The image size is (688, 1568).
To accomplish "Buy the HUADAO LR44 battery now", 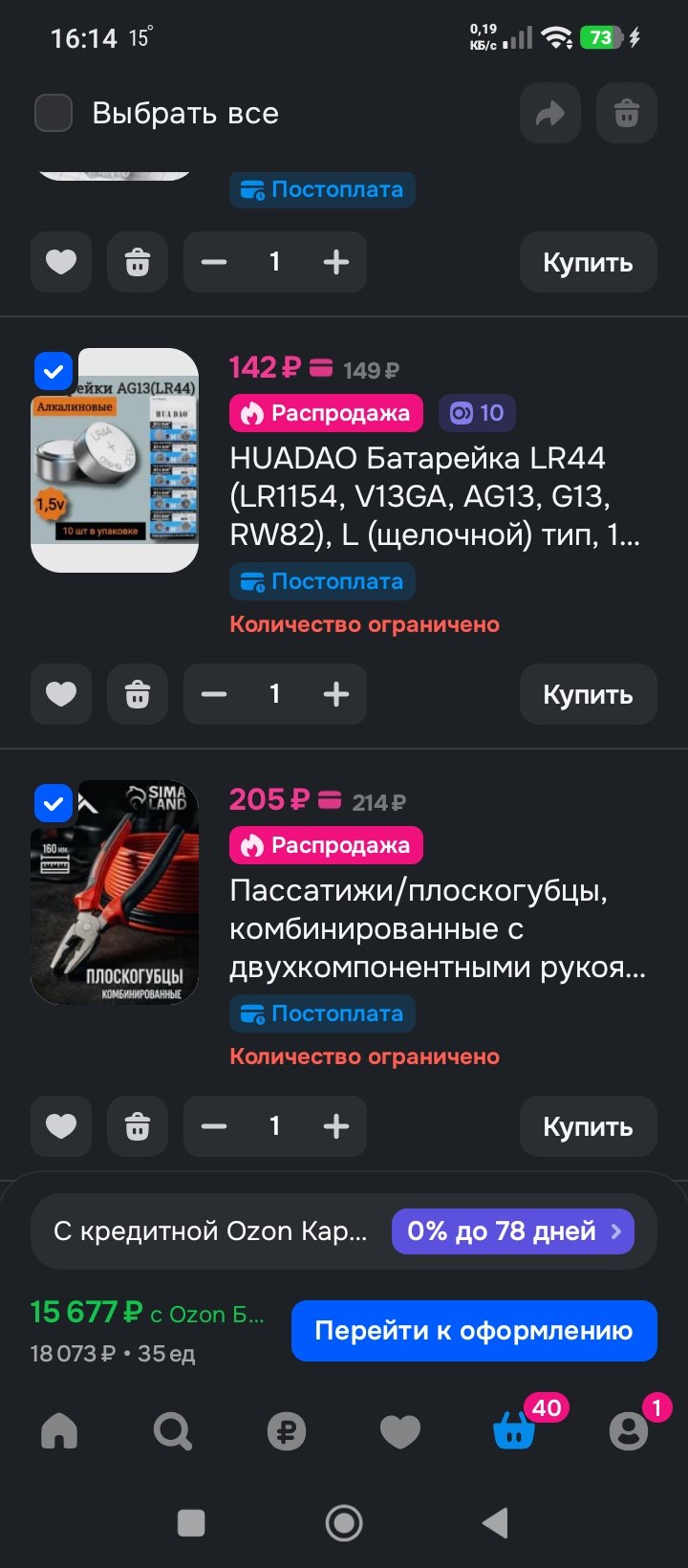I will 588,694.
